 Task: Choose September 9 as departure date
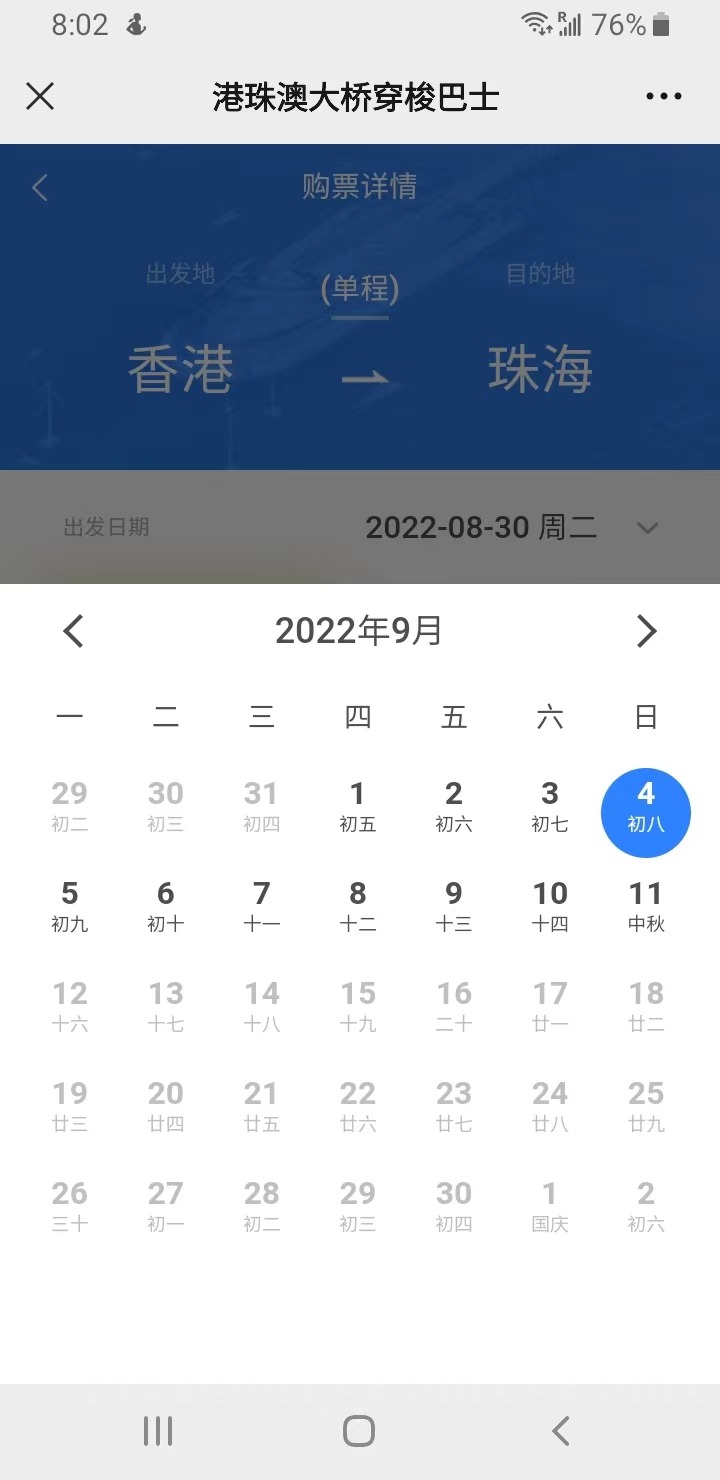454,908
